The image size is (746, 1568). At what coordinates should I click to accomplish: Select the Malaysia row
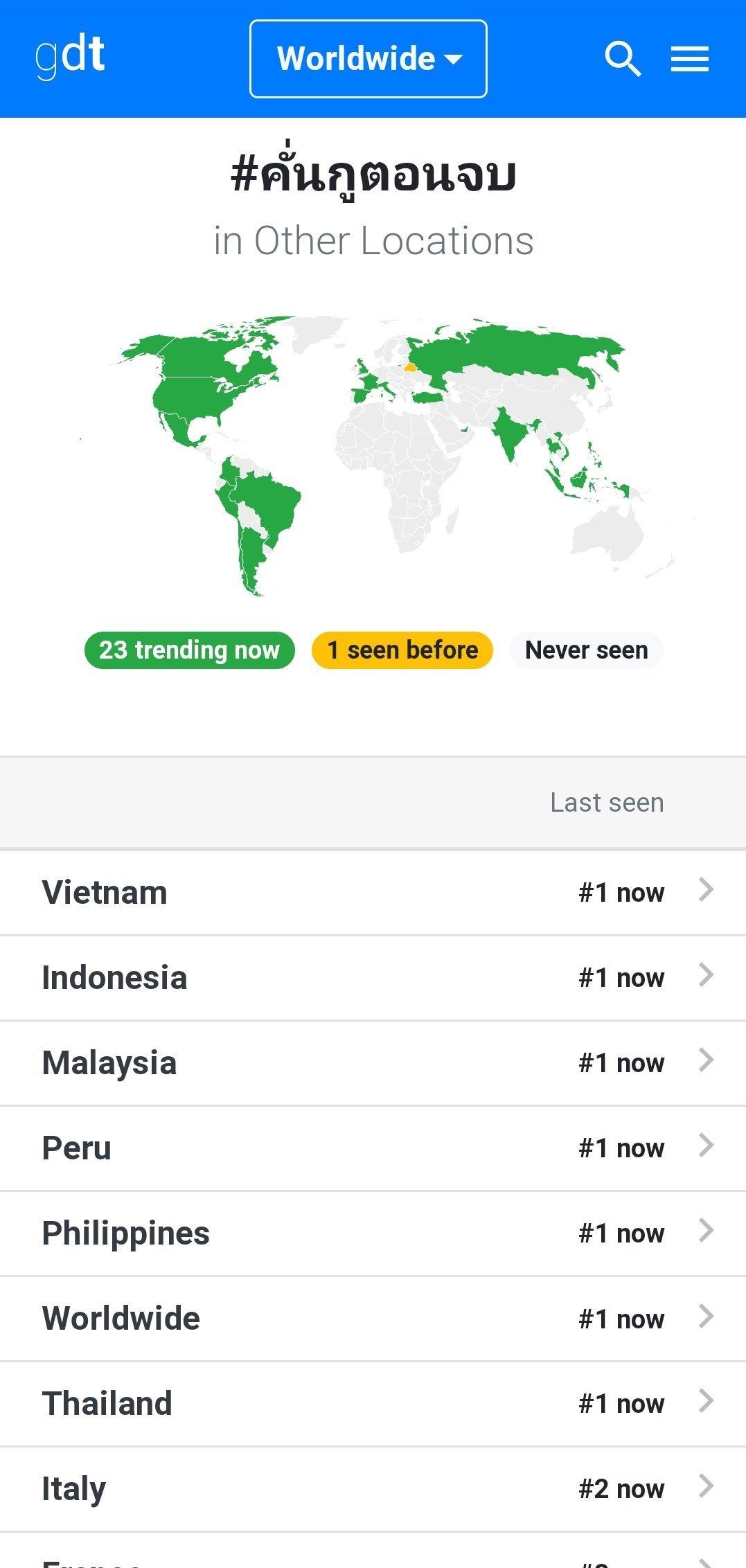click(x=373, y=1063)
